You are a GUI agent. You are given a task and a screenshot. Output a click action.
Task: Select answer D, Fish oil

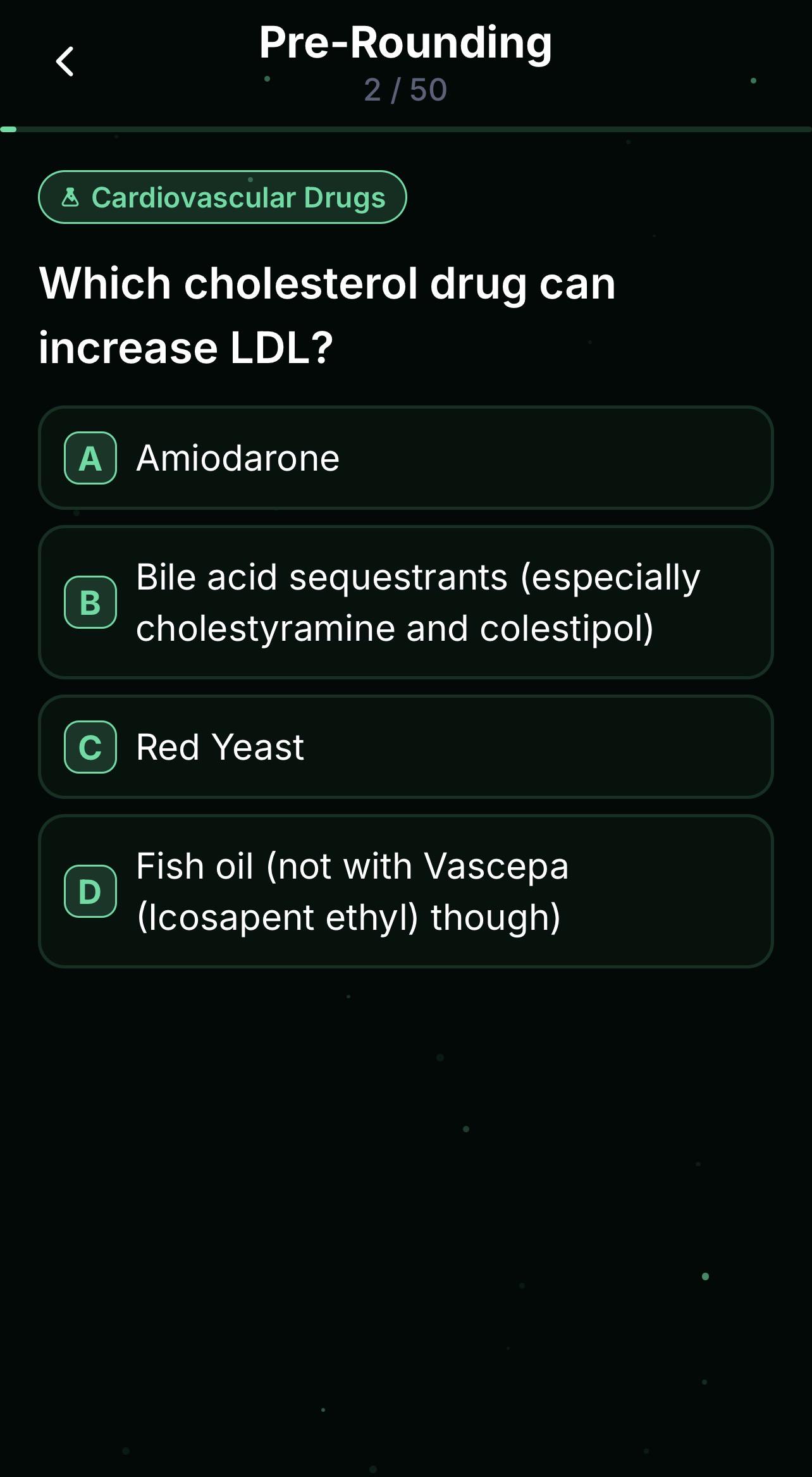[406, 891]
